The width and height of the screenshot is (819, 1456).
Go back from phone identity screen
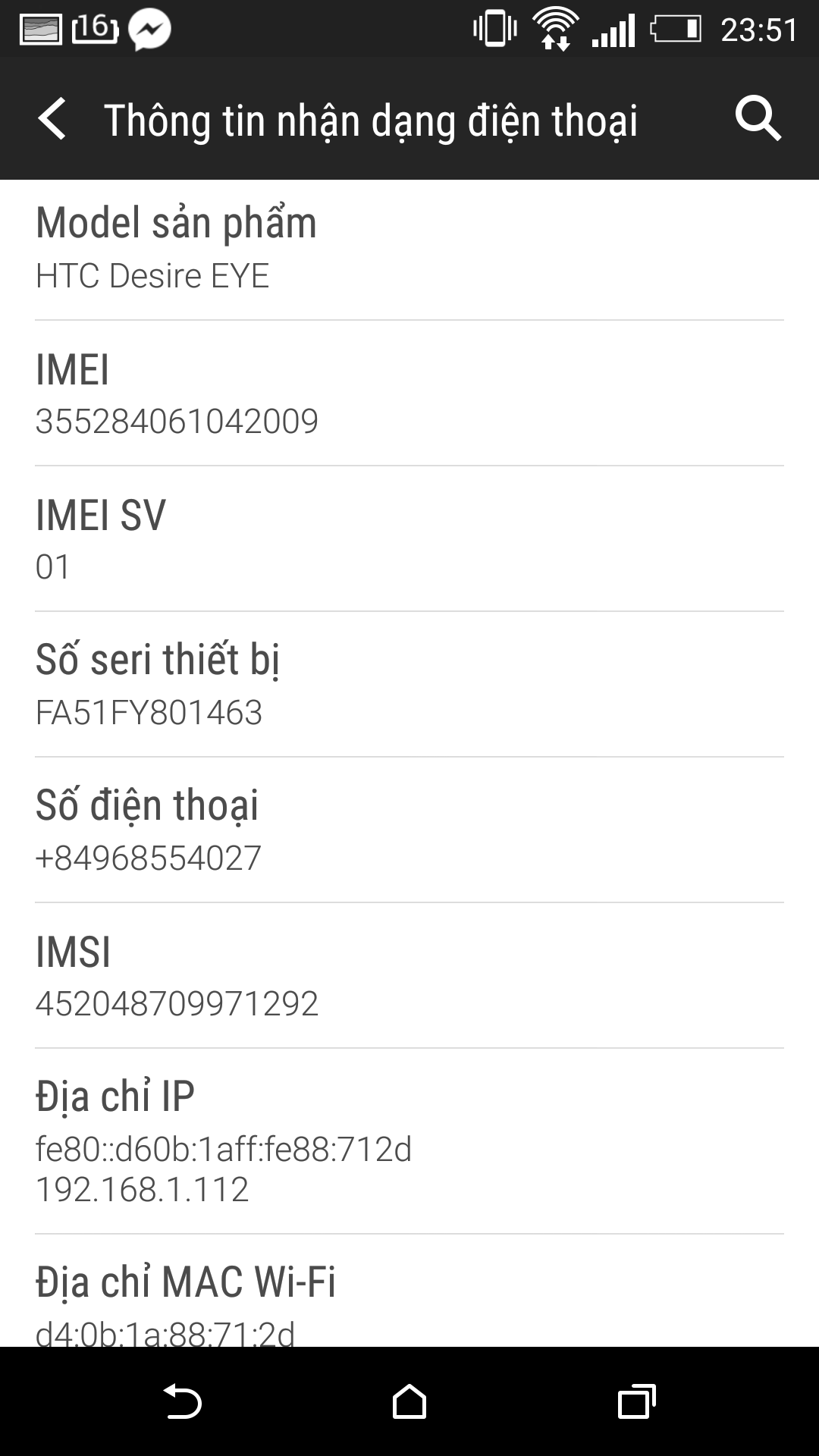click(x=52, y=119)
